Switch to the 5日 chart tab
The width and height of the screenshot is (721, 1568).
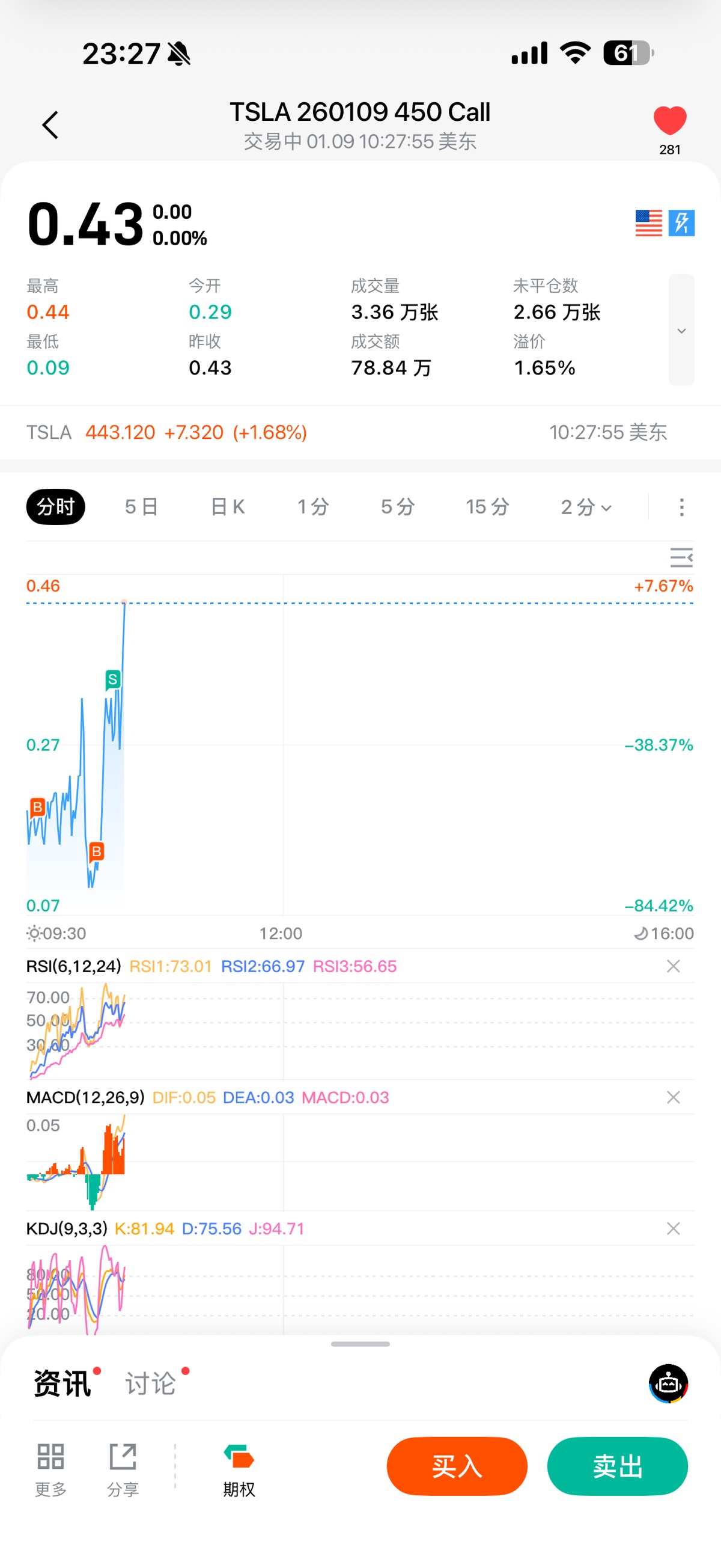(141, 506)
